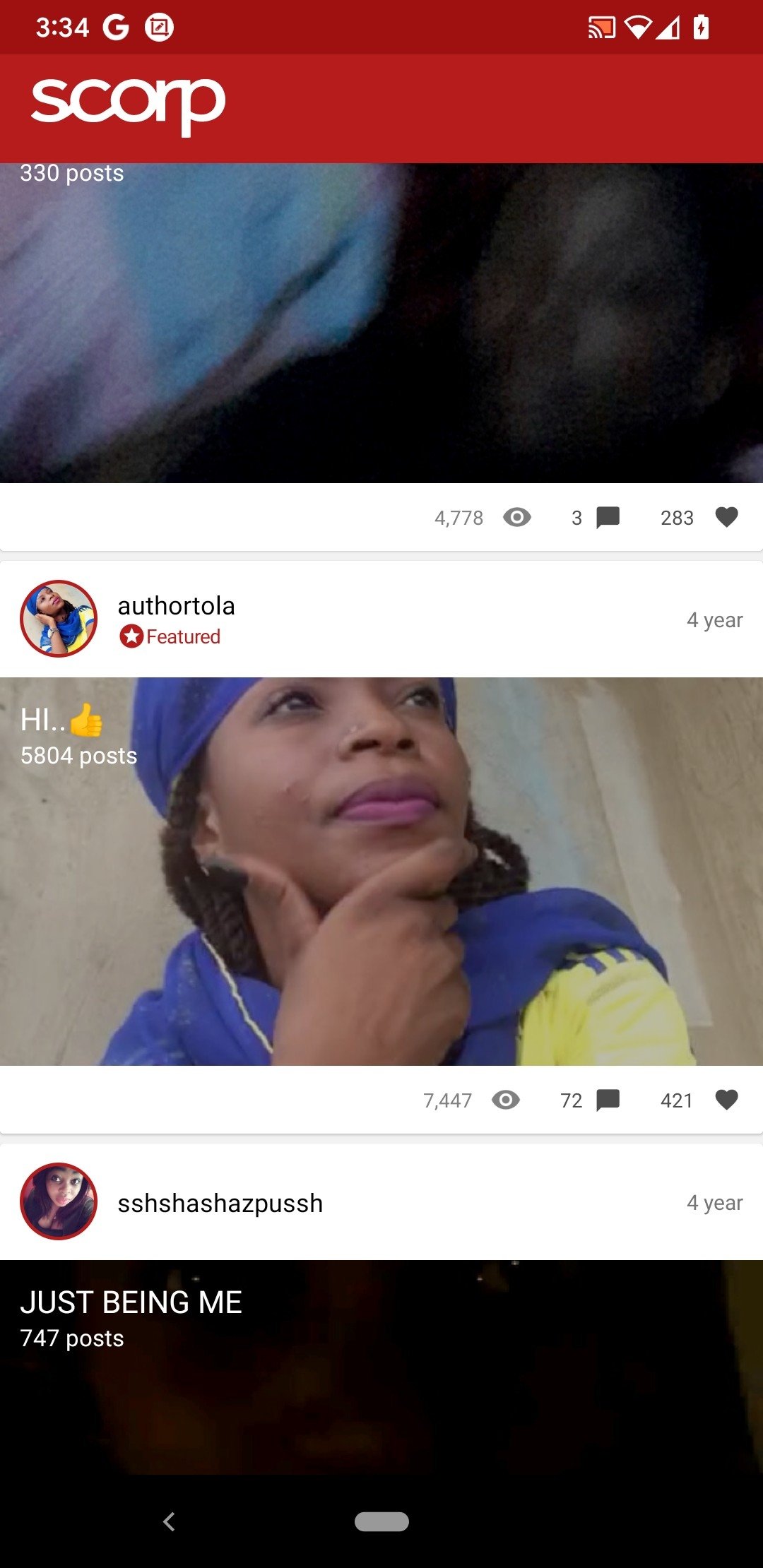
Task: Open sshshashazpussh's profile picture
Action: coord(59,1201)
